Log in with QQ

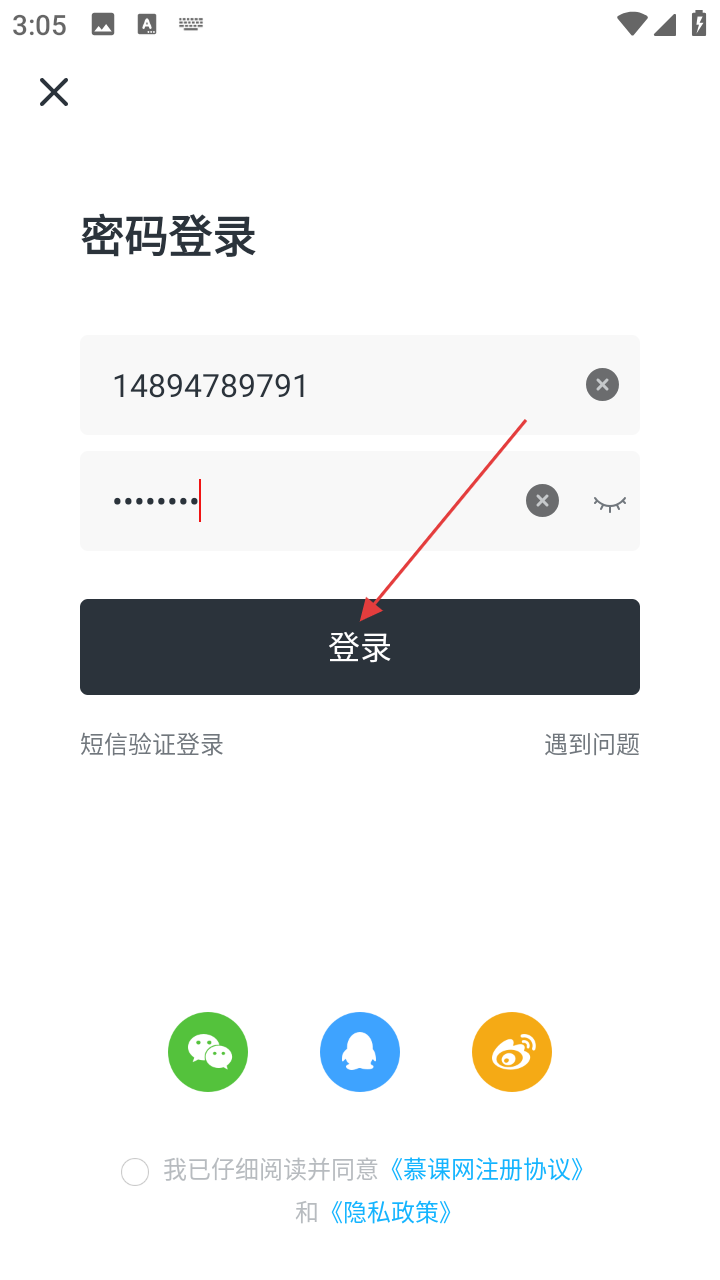(x=360, y=1052)
